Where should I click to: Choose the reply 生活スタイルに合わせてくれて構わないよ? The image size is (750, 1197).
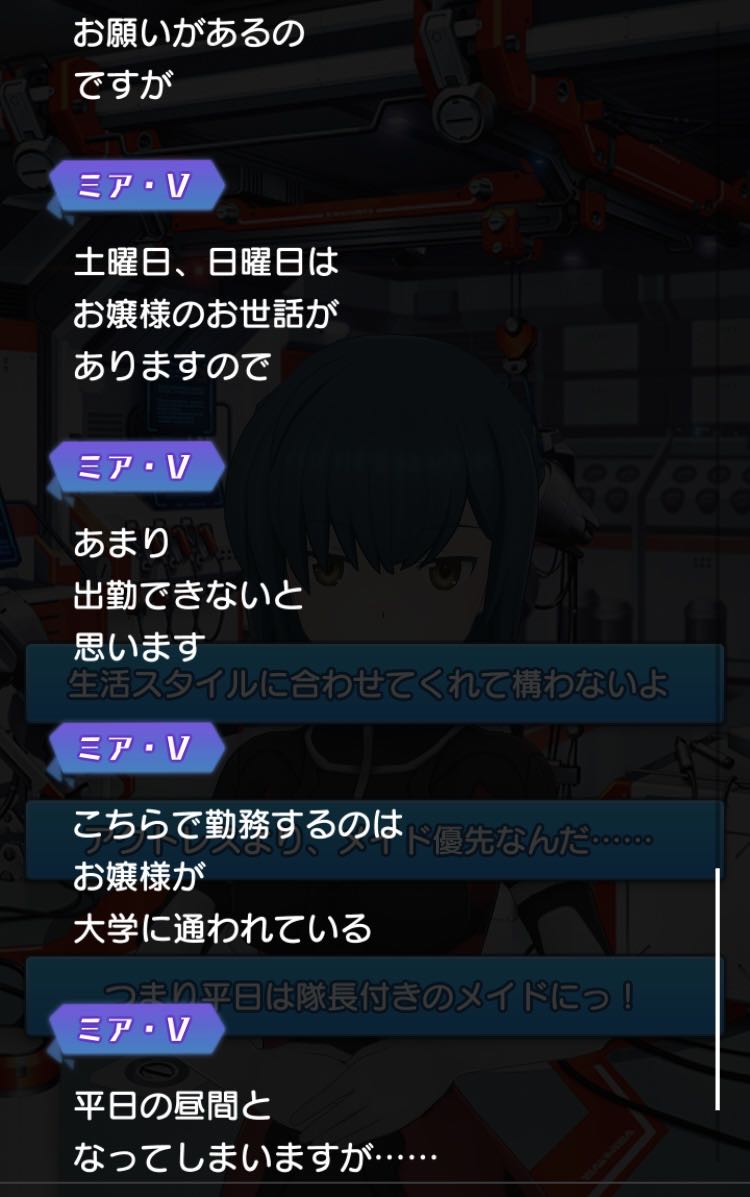(x=373, y=686)
